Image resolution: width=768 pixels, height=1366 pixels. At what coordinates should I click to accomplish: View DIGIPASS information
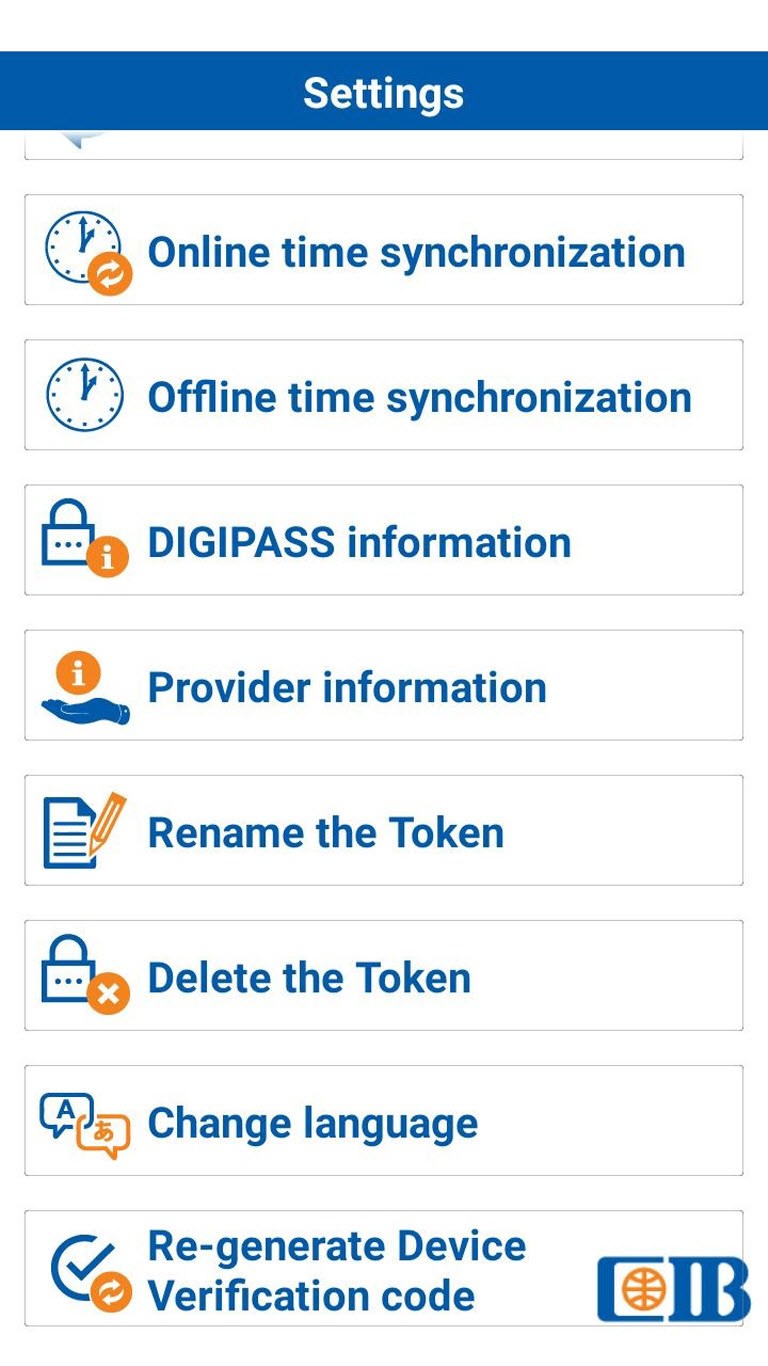[384, 540]
